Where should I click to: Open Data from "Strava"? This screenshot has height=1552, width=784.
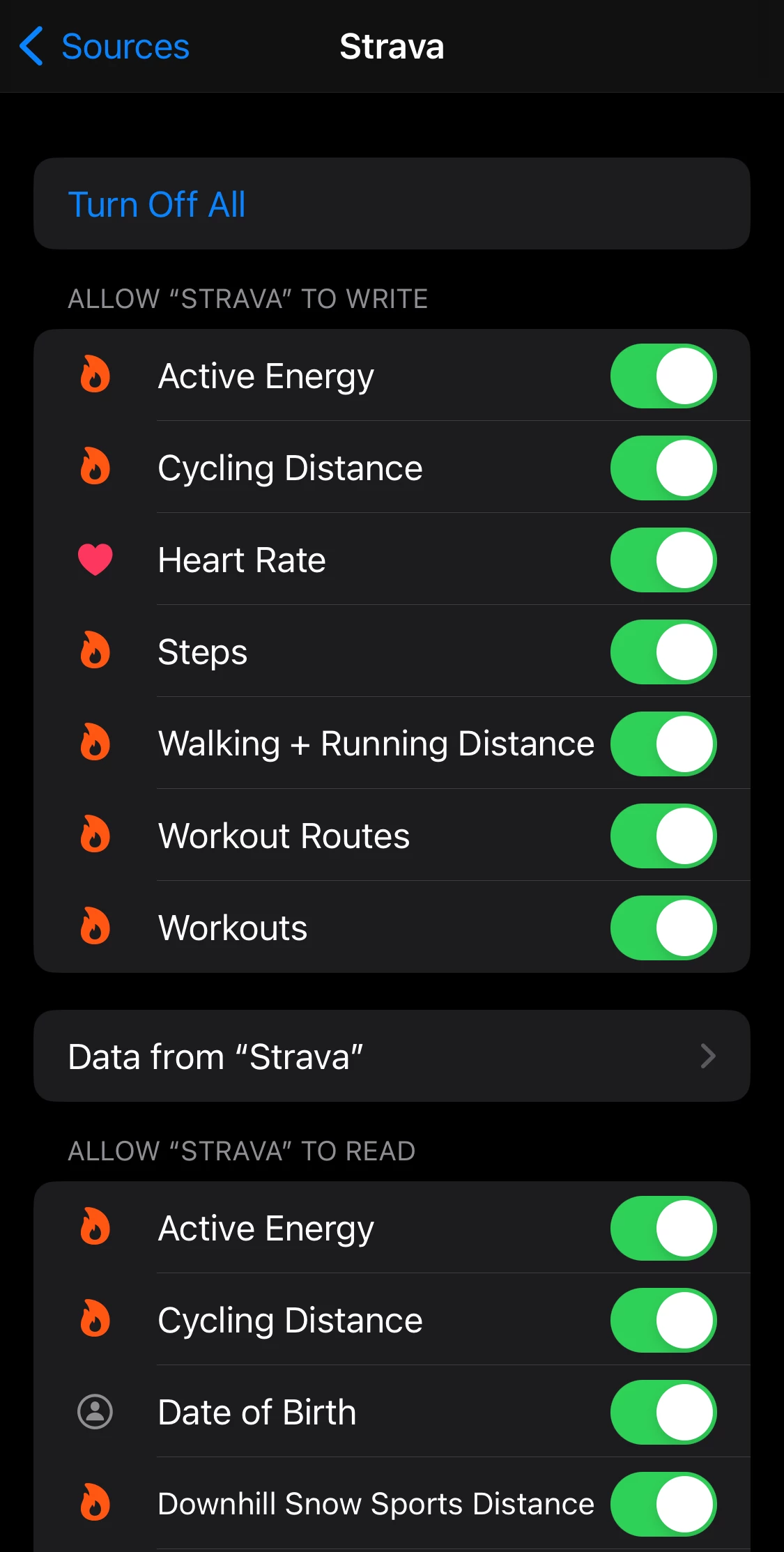(392, 1056)
